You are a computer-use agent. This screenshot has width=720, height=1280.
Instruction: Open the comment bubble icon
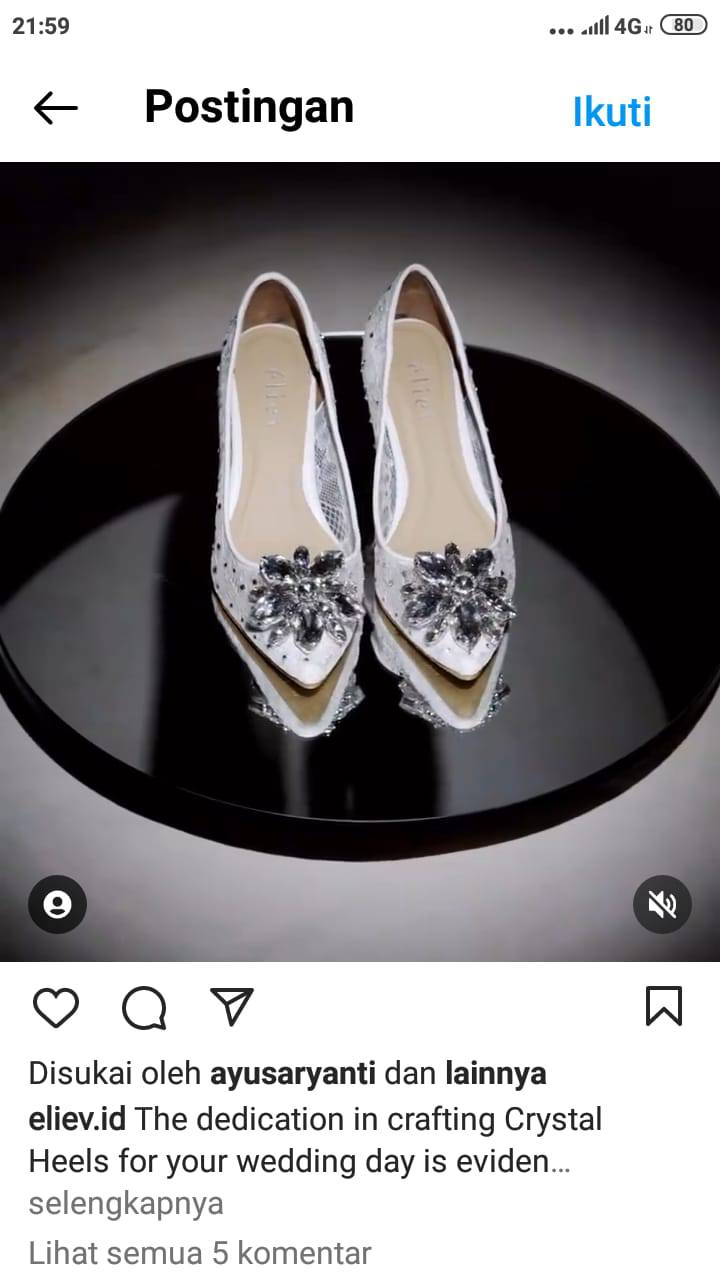point(144,1007)
